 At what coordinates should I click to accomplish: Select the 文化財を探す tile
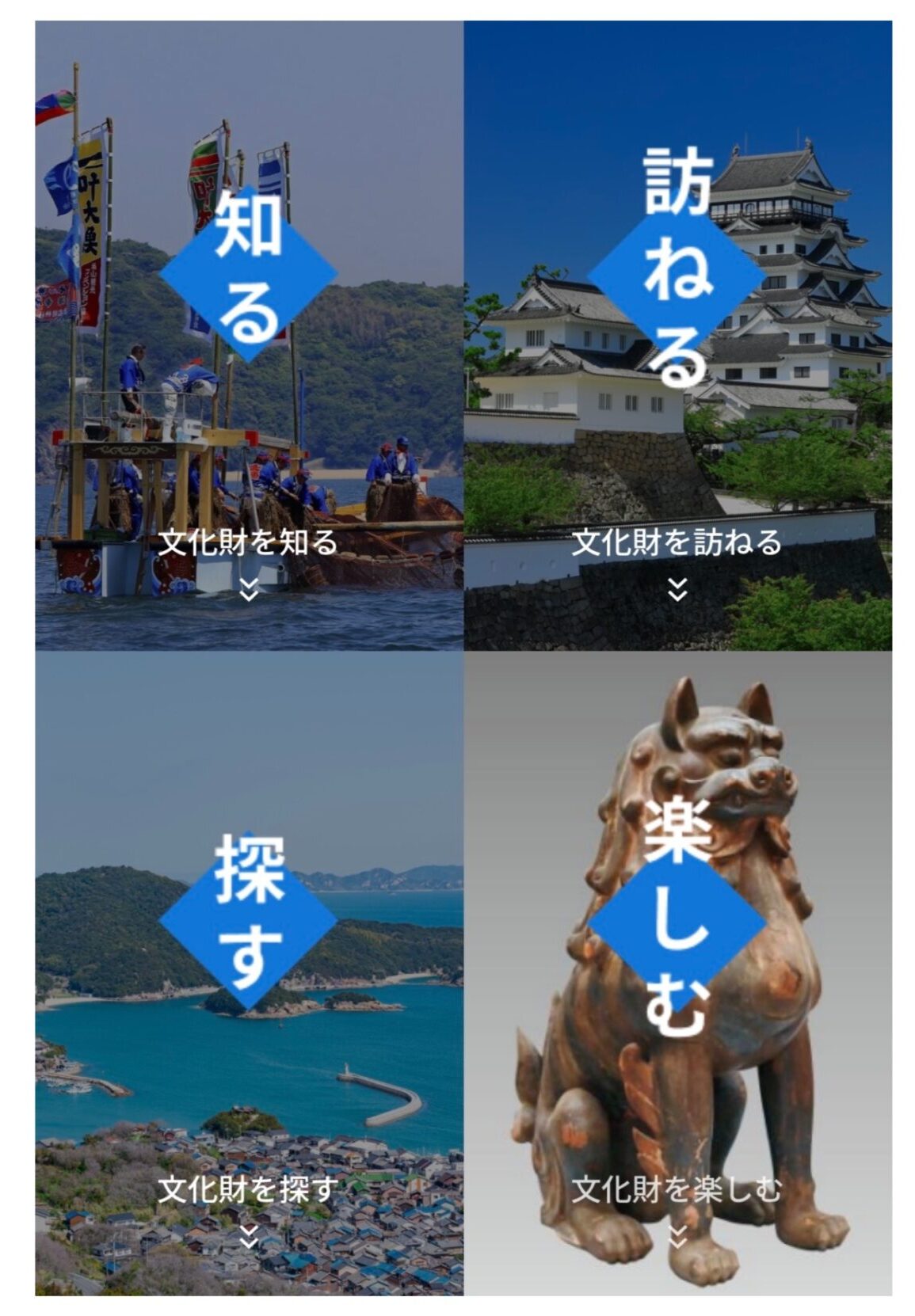tap(249, 973)
